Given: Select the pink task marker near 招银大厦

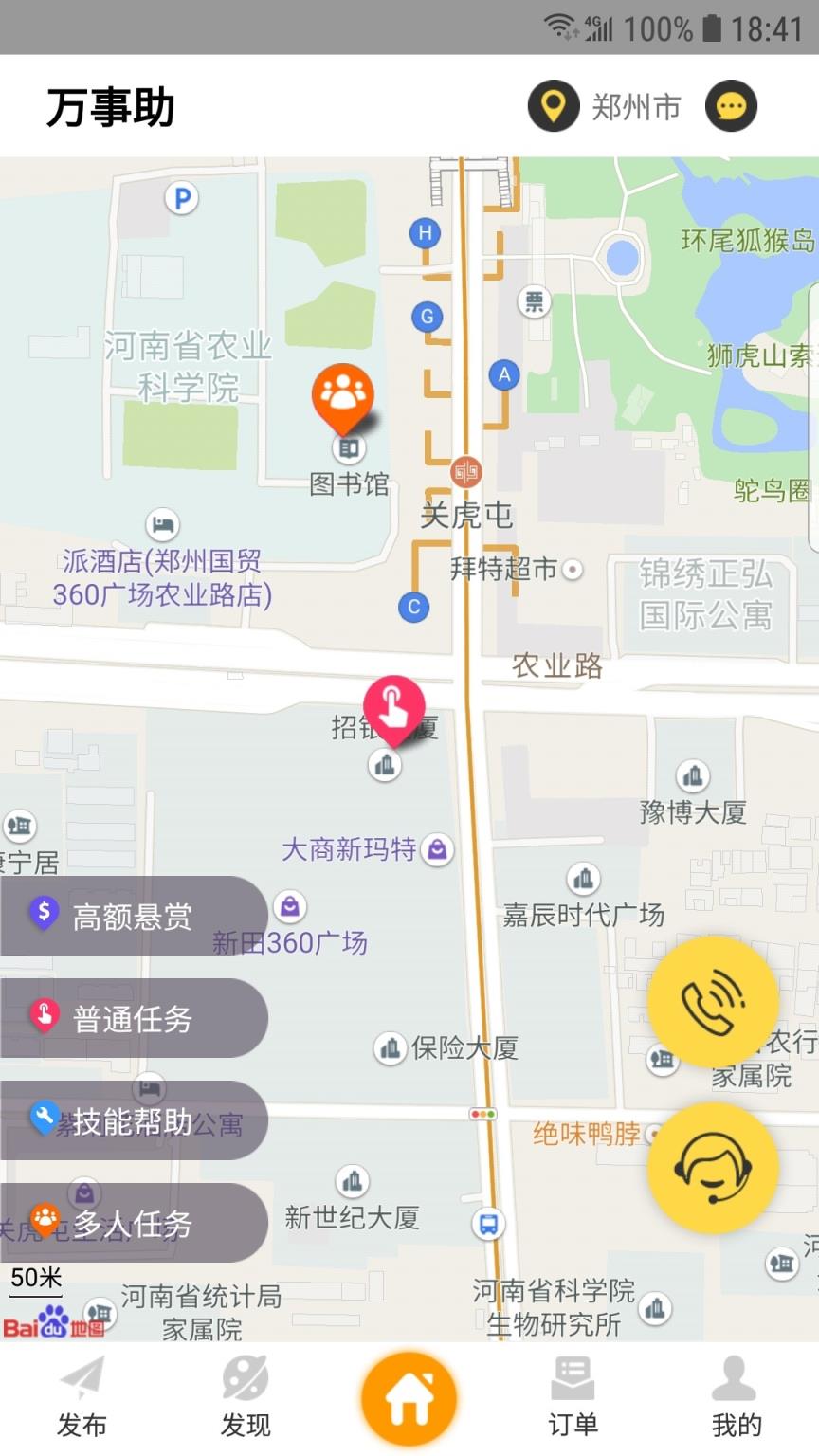Looking at the screenshot, I should tap(394, 708).
